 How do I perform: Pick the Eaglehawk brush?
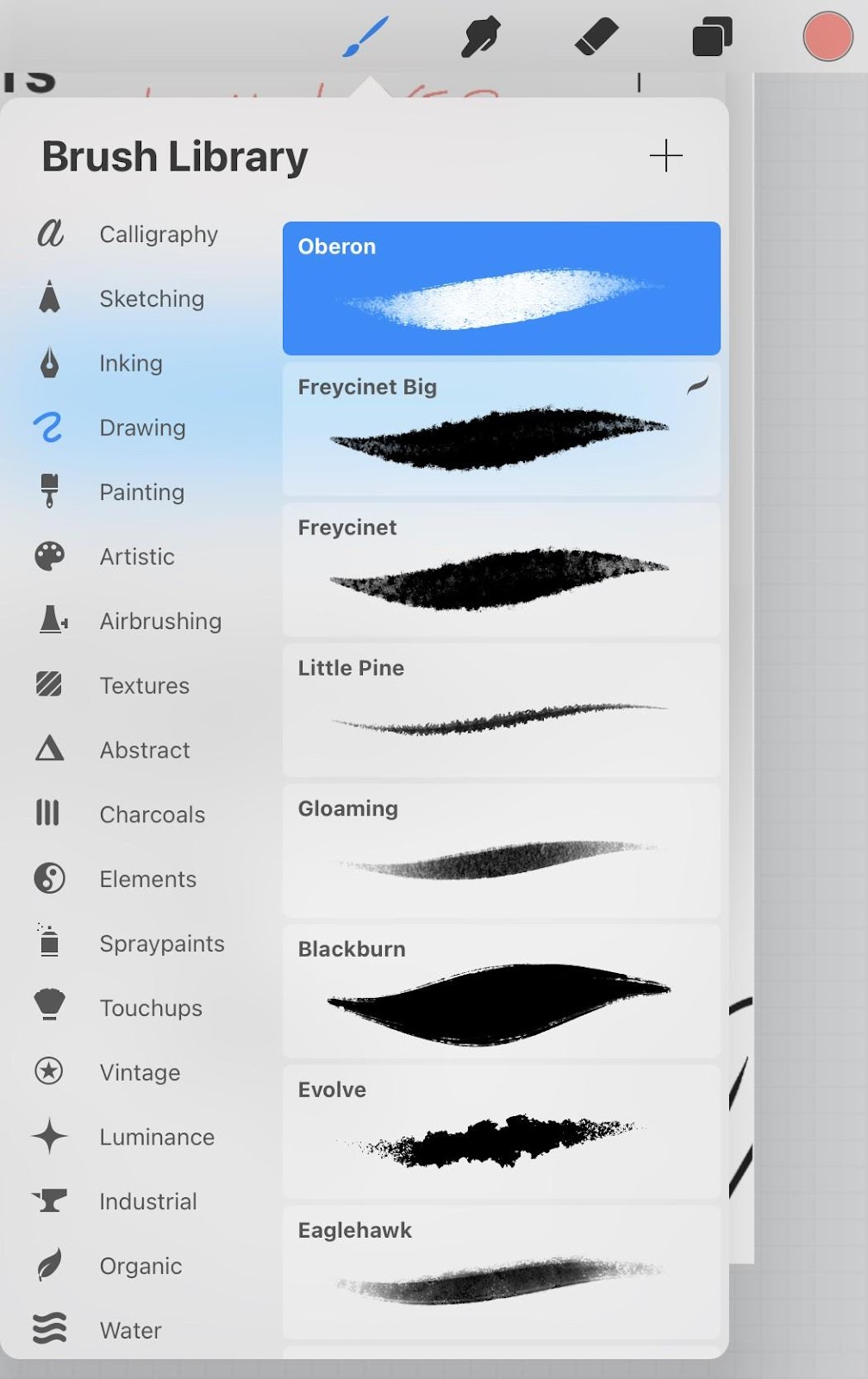[501, 1271]
